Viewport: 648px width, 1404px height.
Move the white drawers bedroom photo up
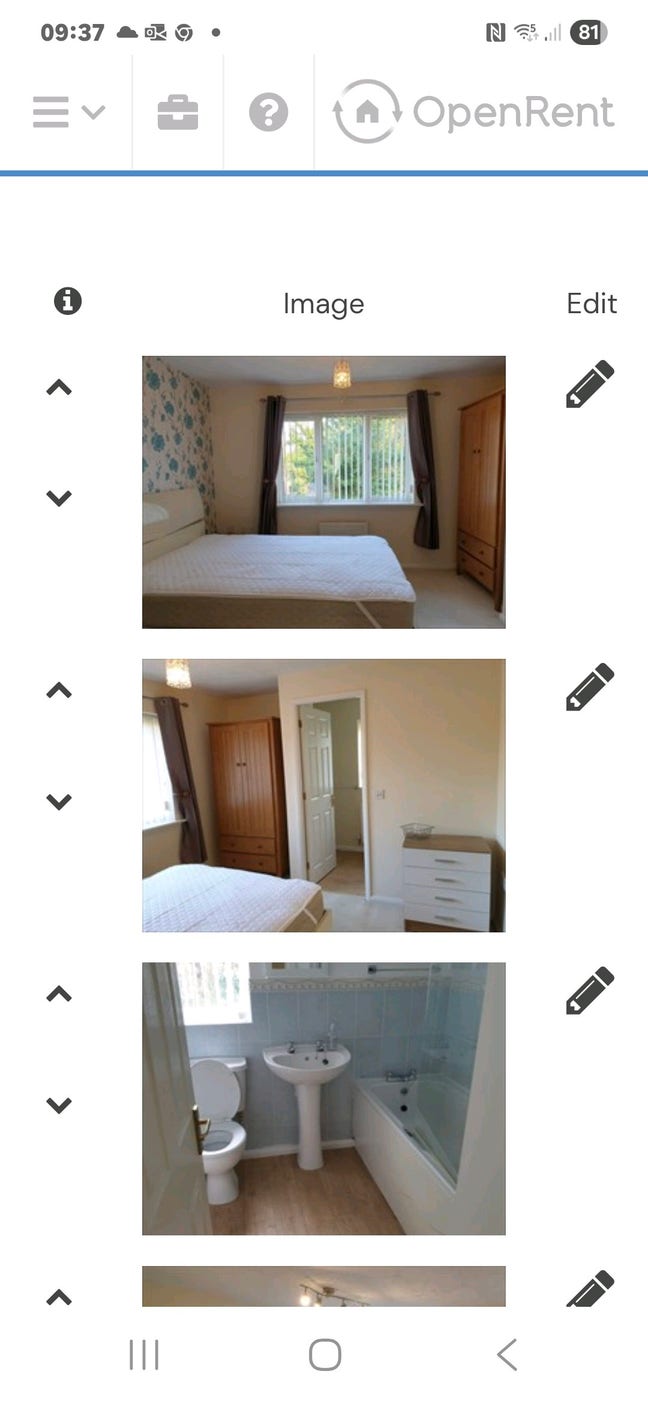59,690
